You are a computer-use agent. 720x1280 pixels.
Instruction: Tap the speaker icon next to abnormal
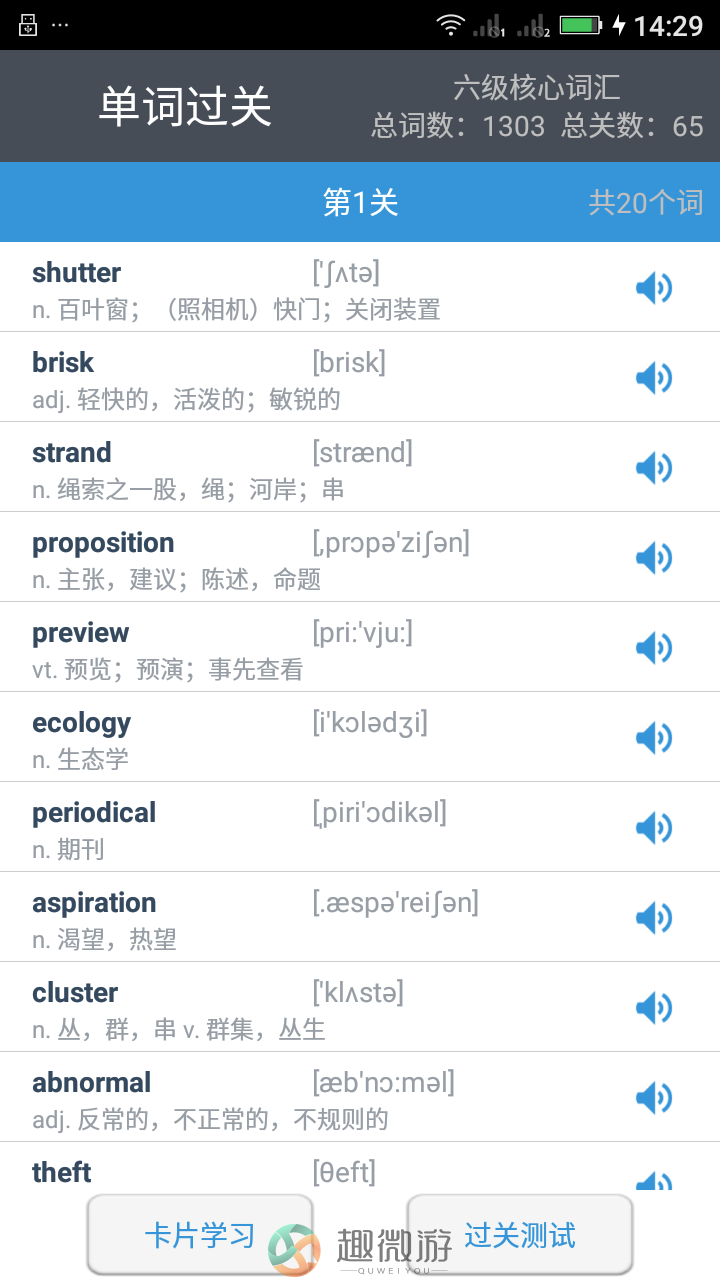click(654, 1098)
